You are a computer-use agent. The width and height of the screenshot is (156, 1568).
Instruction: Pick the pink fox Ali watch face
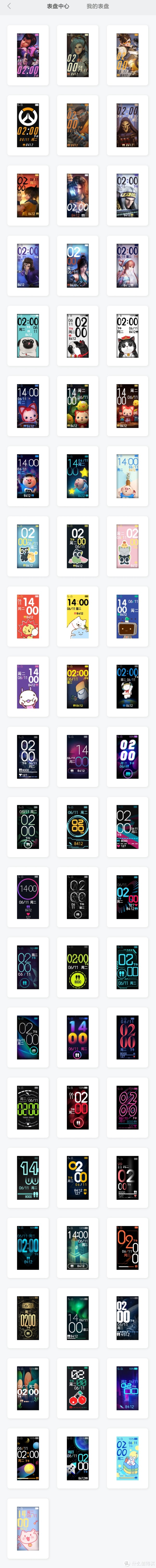click(28, 406)
